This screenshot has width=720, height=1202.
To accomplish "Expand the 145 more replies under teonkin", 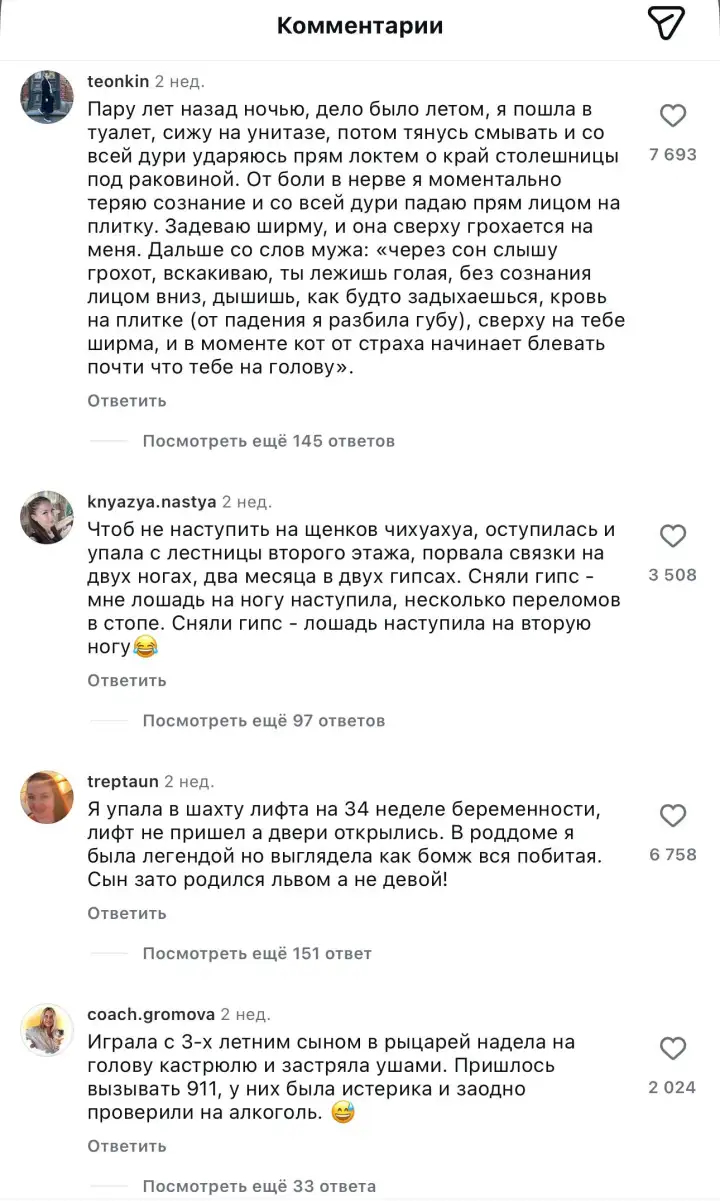I will [268, 441].
